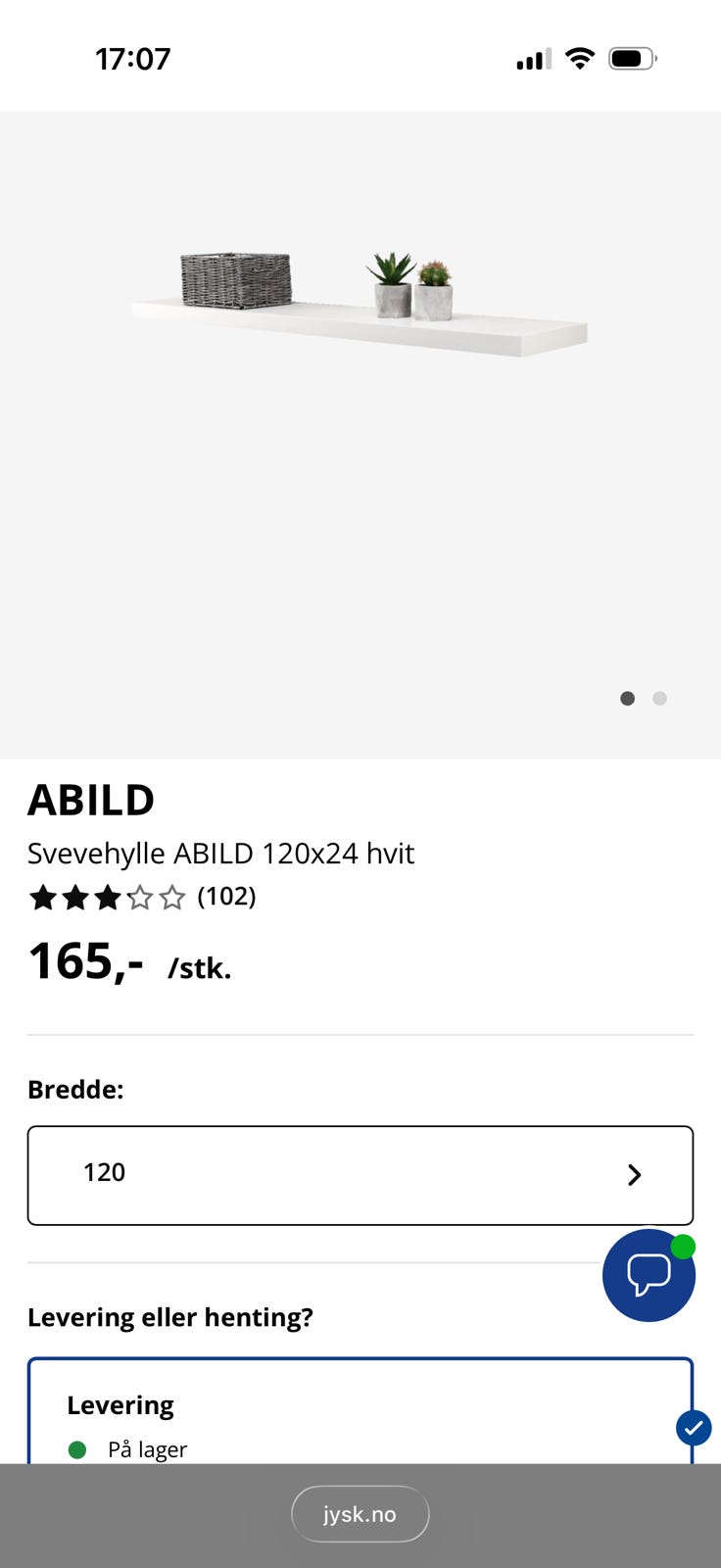Click the first filled rating star

click(43, 897)
